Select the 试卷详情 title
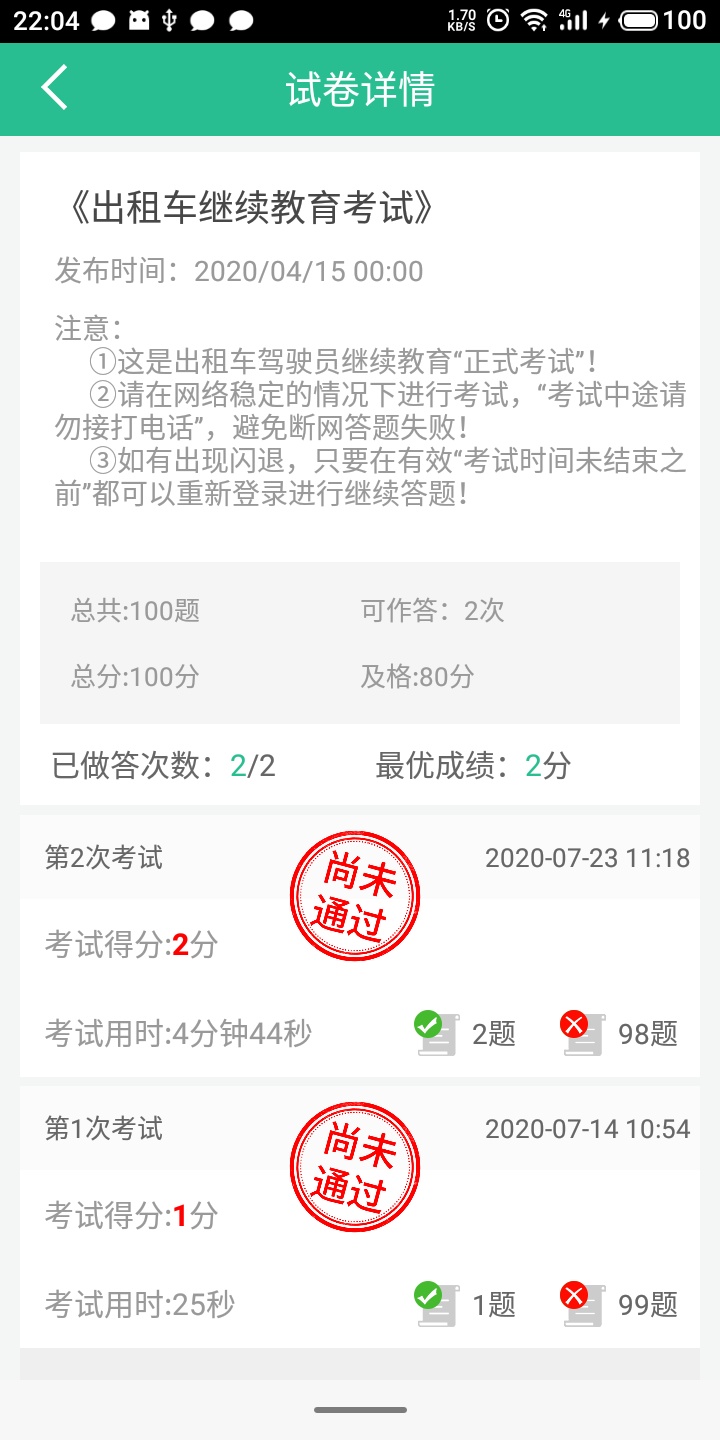The image size is (720, 1440). [x=360, y=88]
